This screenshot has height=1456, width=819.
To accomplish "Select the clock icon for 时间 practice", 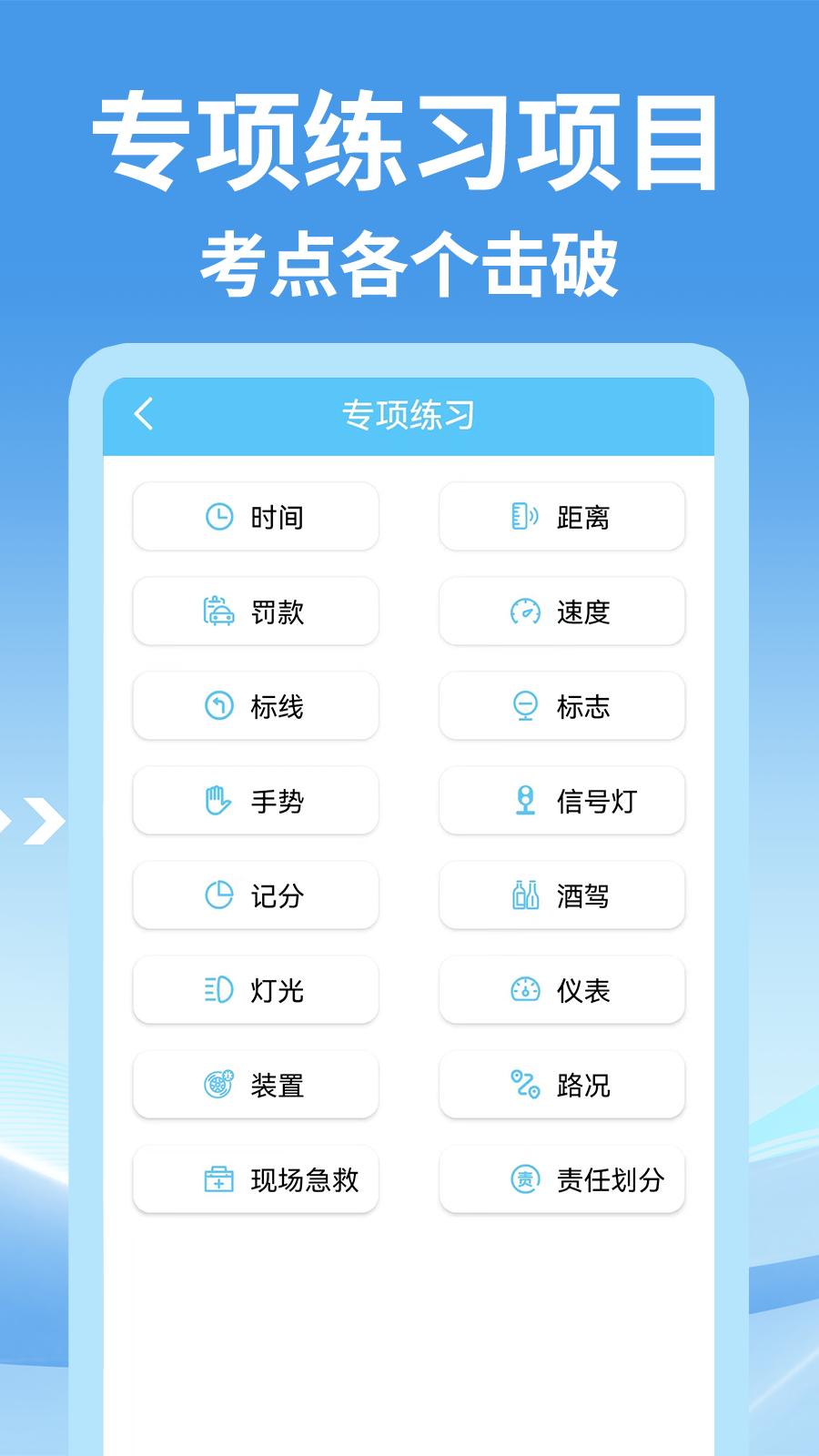I will pyautogui.click(x=218, y=517).
